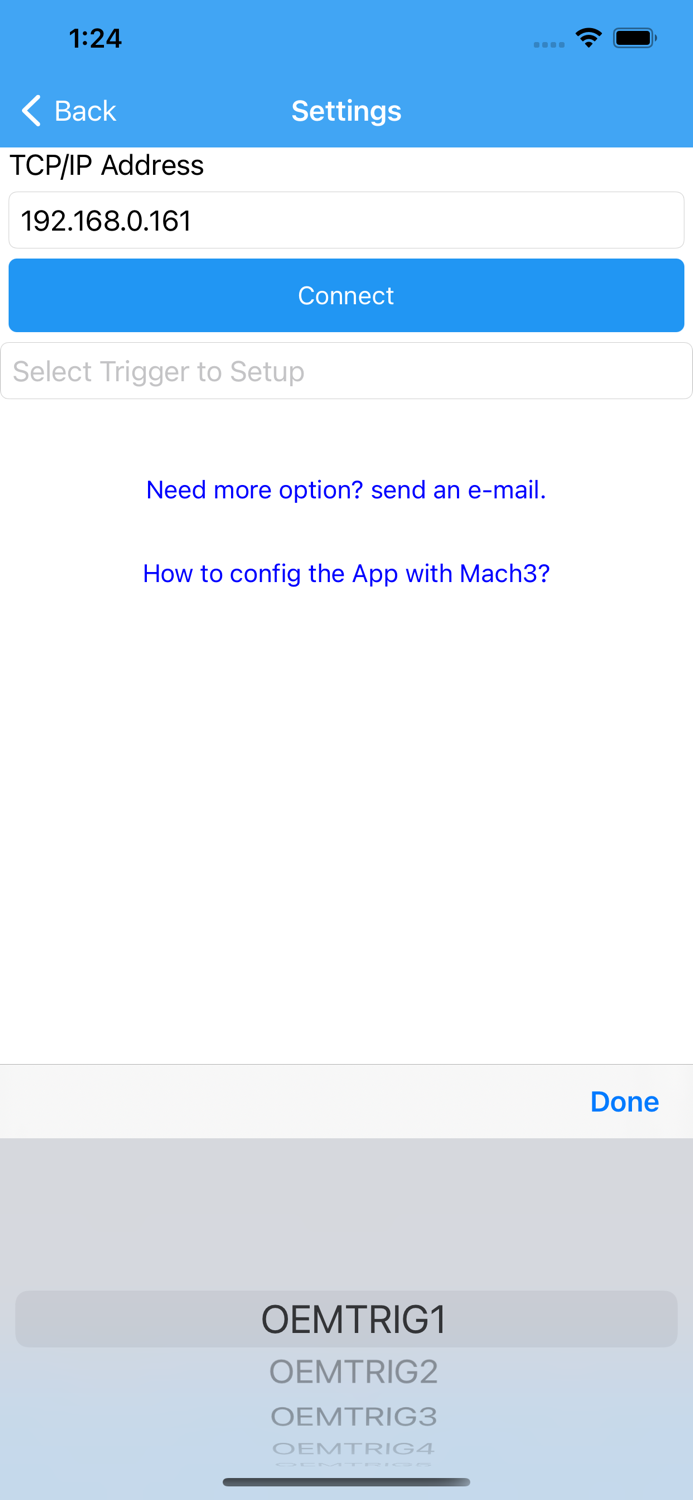Viewport: 693px width, 1500px height.
Task: Choose OEMTRIG3 in the picker
Action: click(354, 1416)
